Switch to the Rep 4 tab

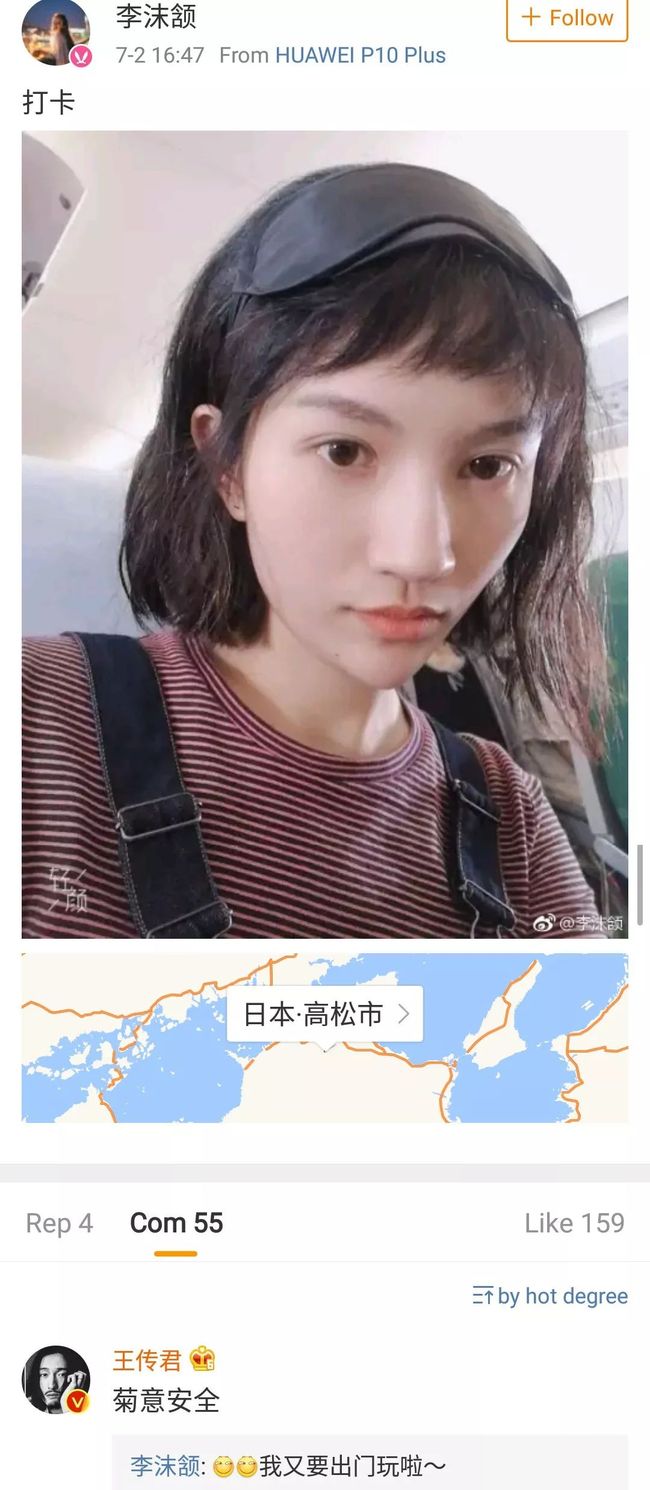pos(59,1223)
